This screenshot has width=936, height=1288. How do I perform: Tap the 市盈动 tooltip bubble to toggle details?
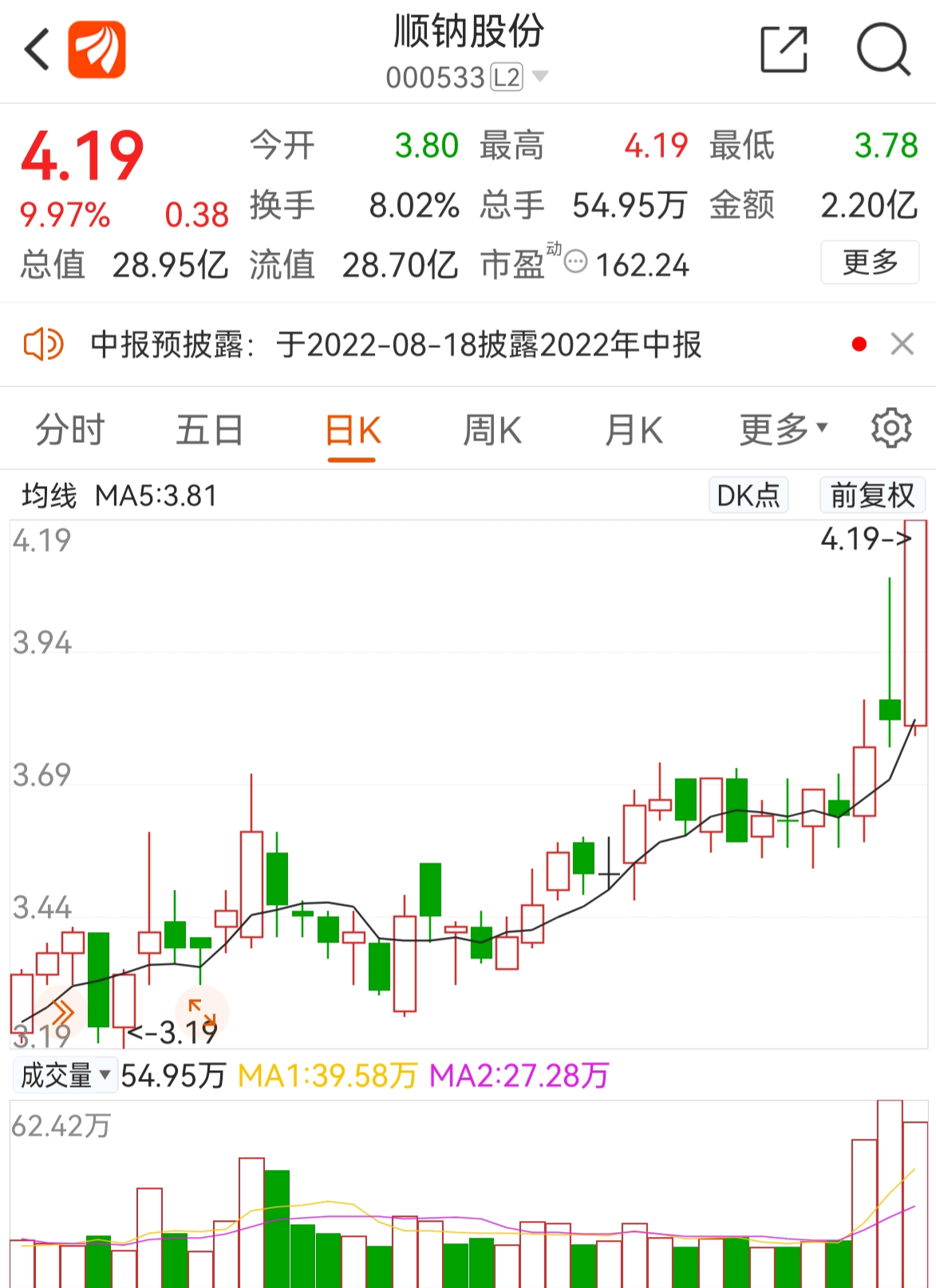(576, 259)
